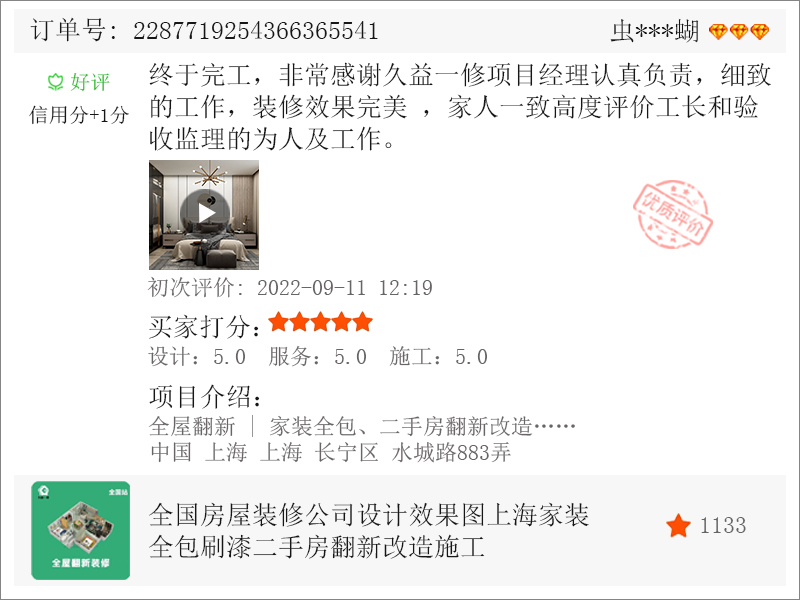The width and height of the screenshot is (800, 600).
Task: Open the 全国房屋装修公司设计效果图 product card
Action: point(368,531)
